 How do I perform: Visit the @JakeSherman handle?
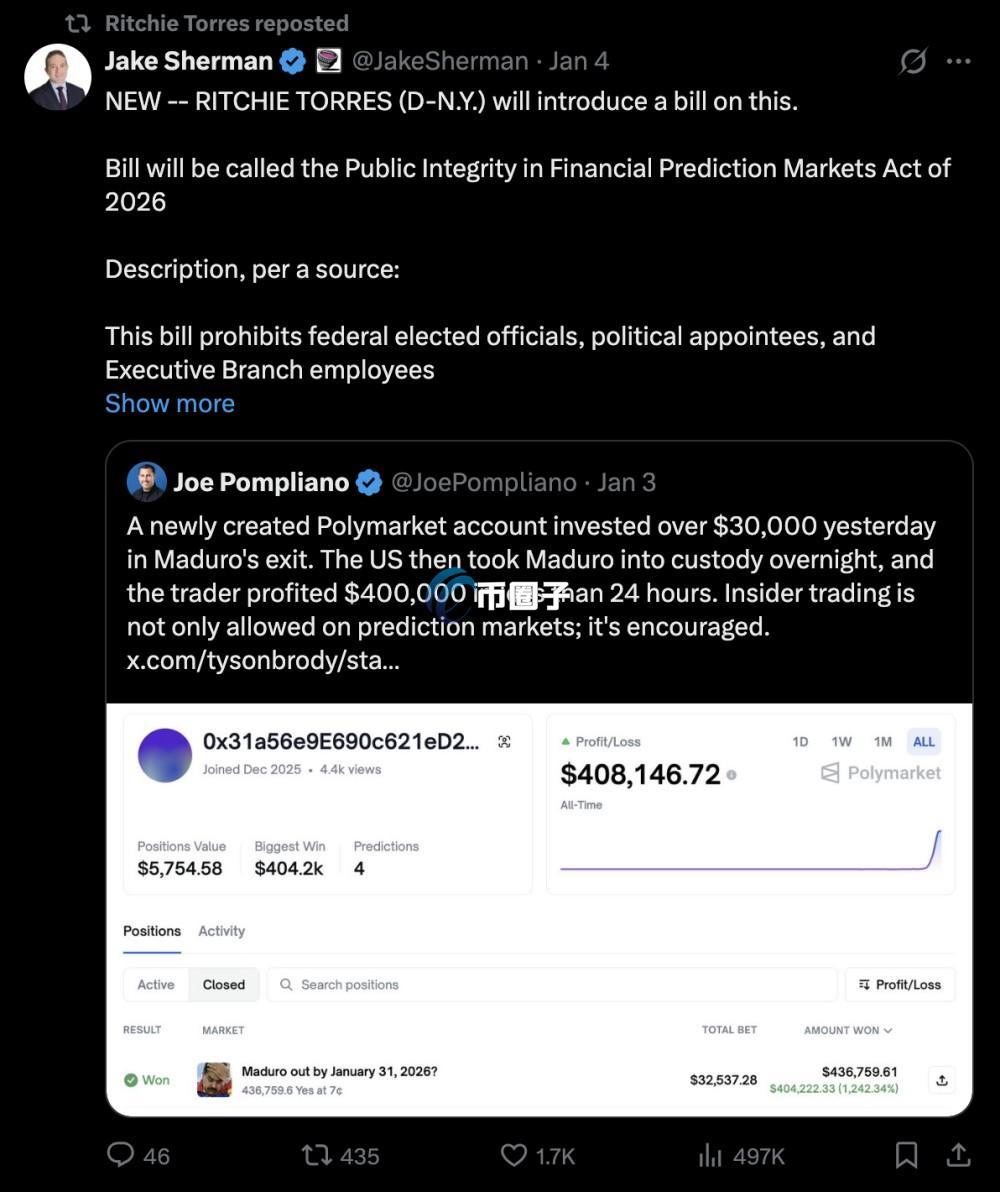coord(440,61)
